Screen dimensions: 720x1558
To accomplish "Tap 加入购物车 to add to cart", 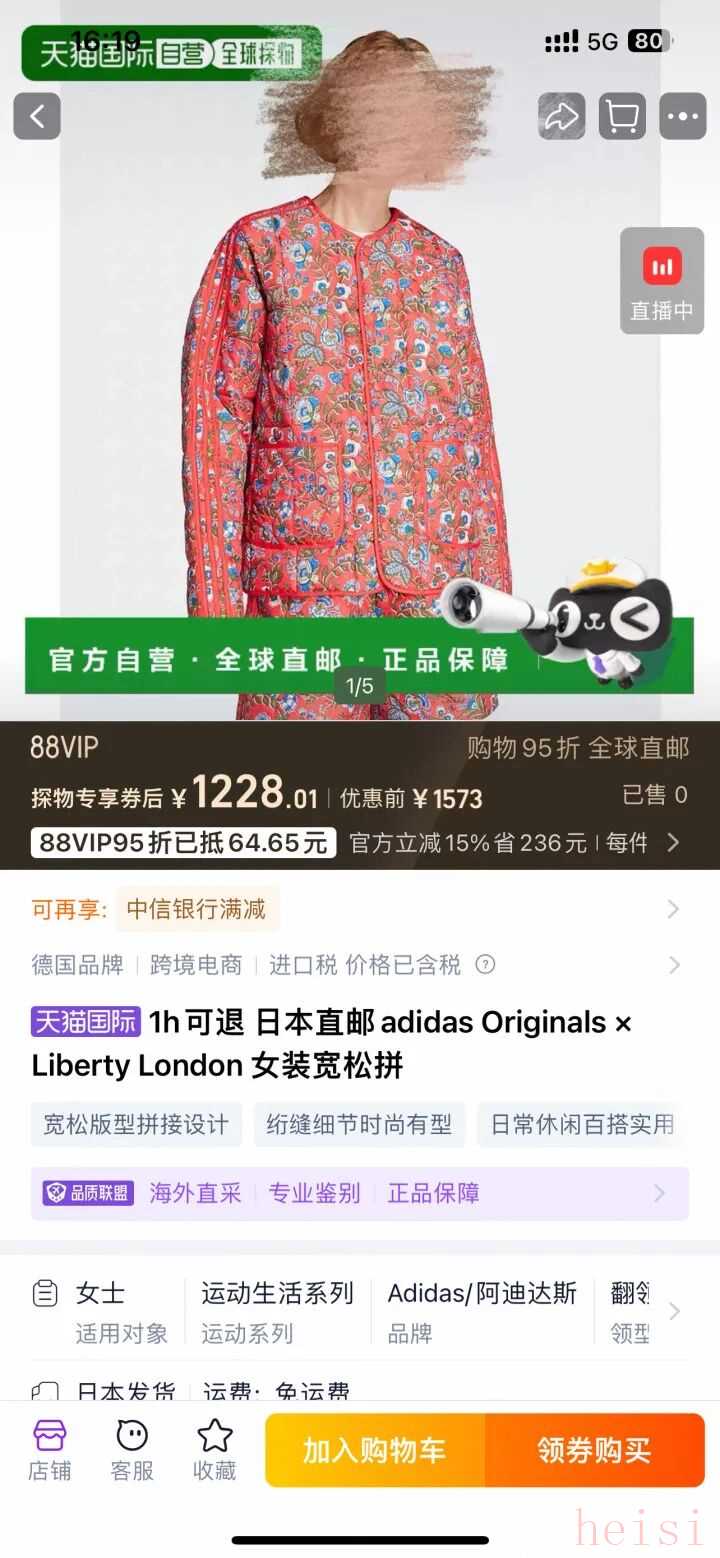I will (375, 1450).
